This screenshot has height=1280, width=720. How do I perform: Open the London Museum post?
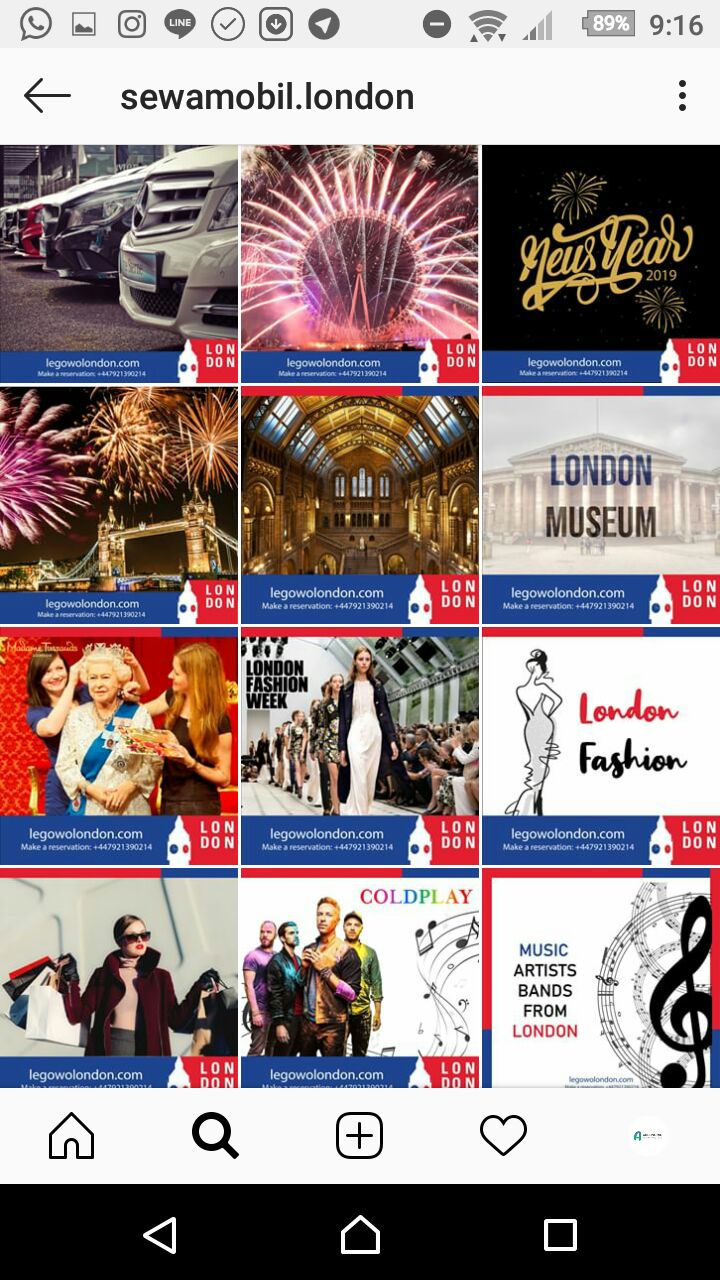click(x=601, y=505)
